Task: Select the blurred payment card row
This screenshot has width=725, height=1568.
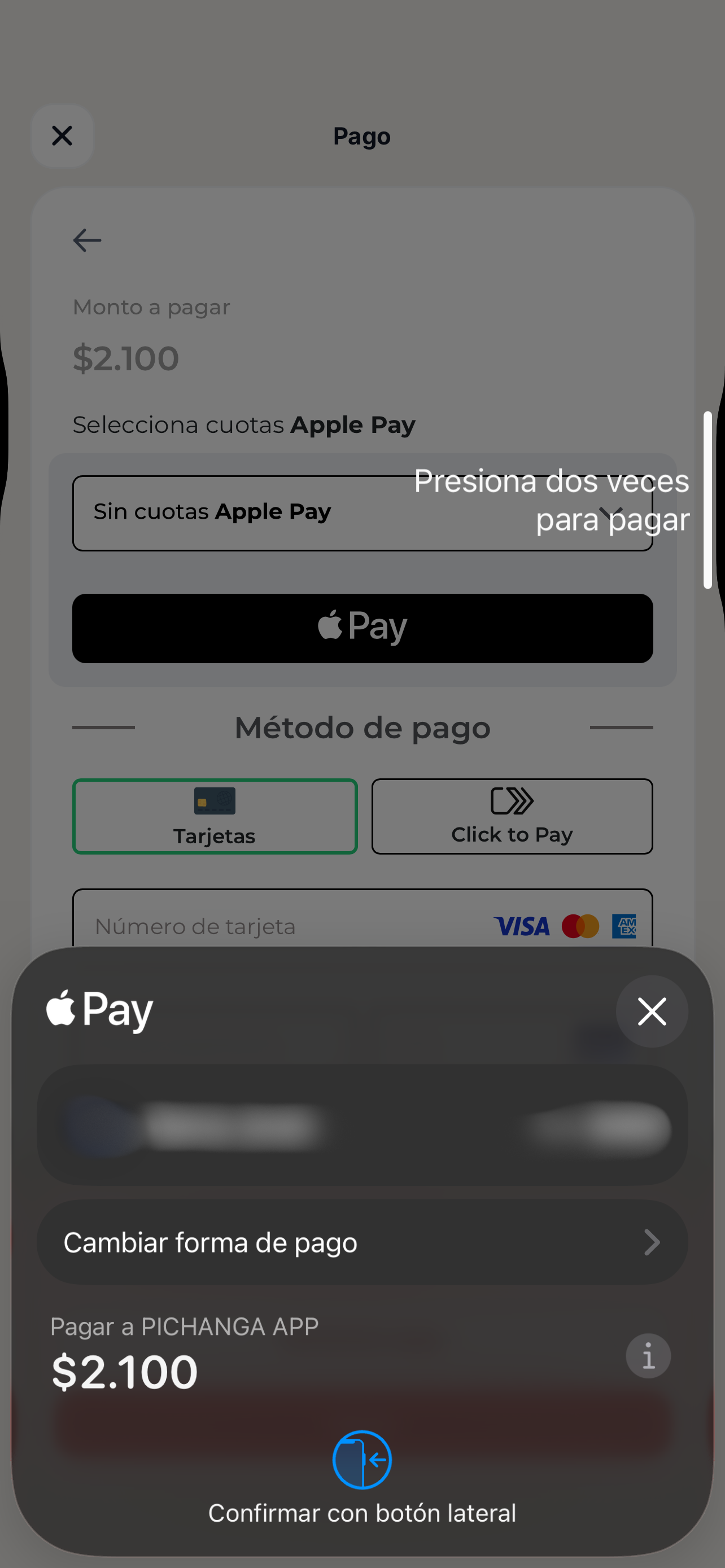Action: [x=362, y=1125]
